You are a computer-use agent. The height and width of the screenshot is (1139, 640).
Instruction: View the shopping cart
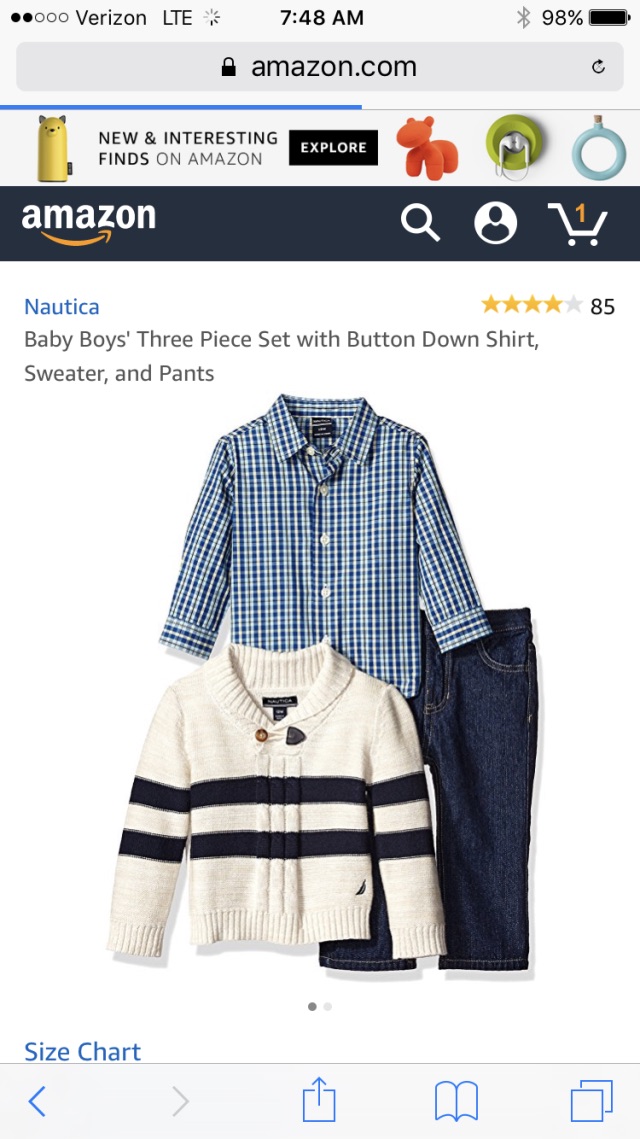click(577, 222)
